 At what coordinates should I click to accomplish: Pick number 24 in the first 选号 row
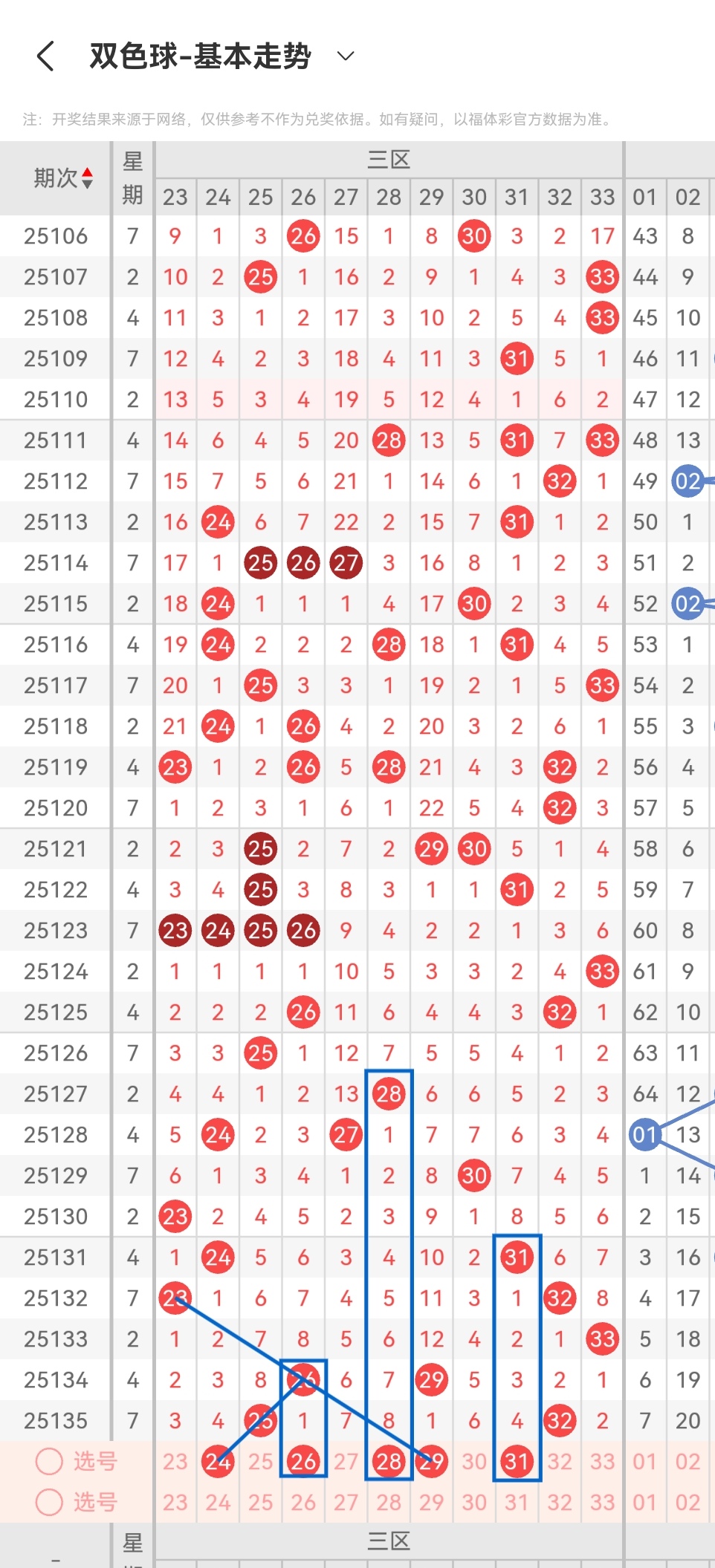click(218, 1460)
